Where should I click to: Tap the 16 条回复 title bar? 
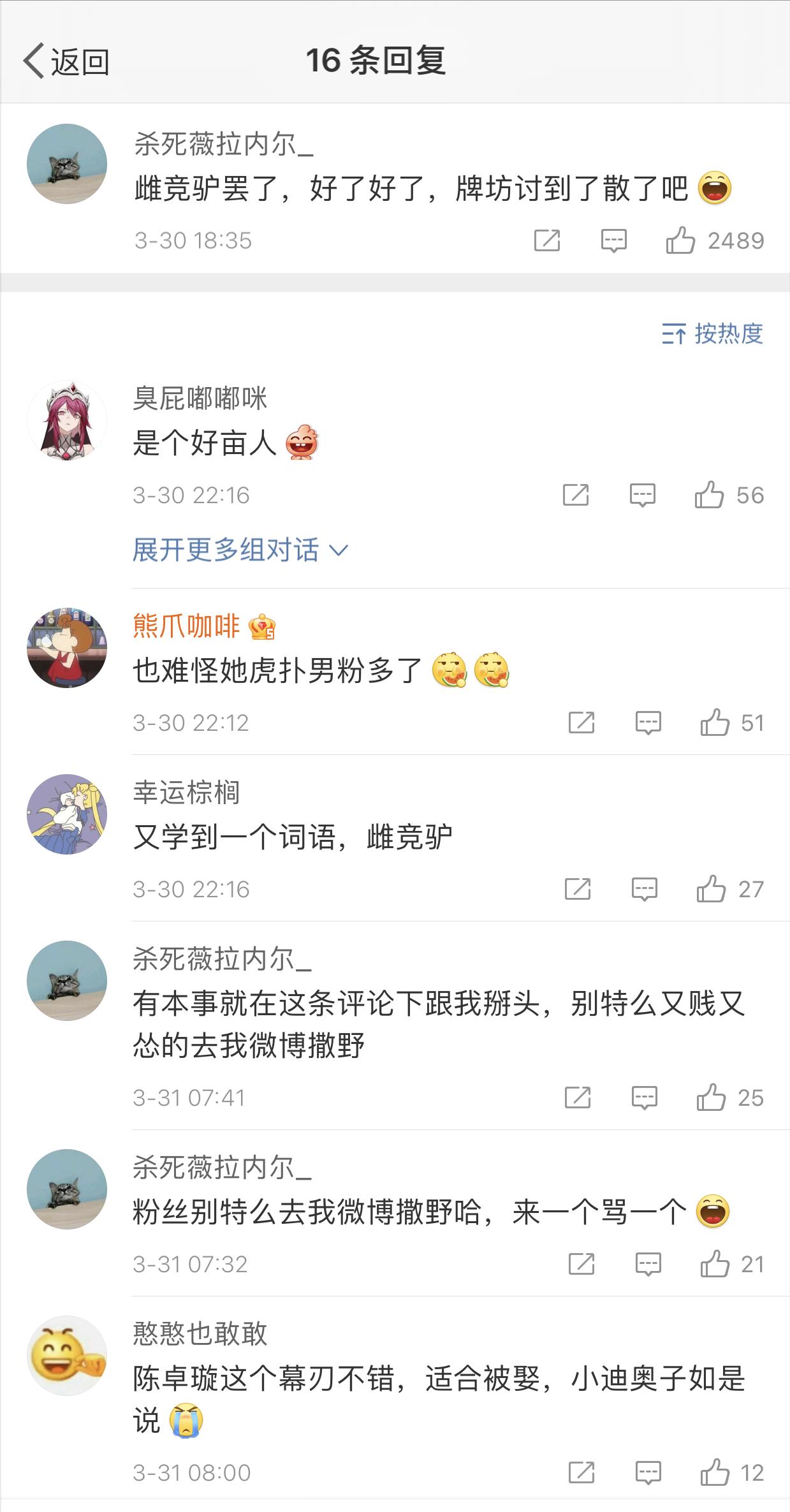(x=378, y=61)
